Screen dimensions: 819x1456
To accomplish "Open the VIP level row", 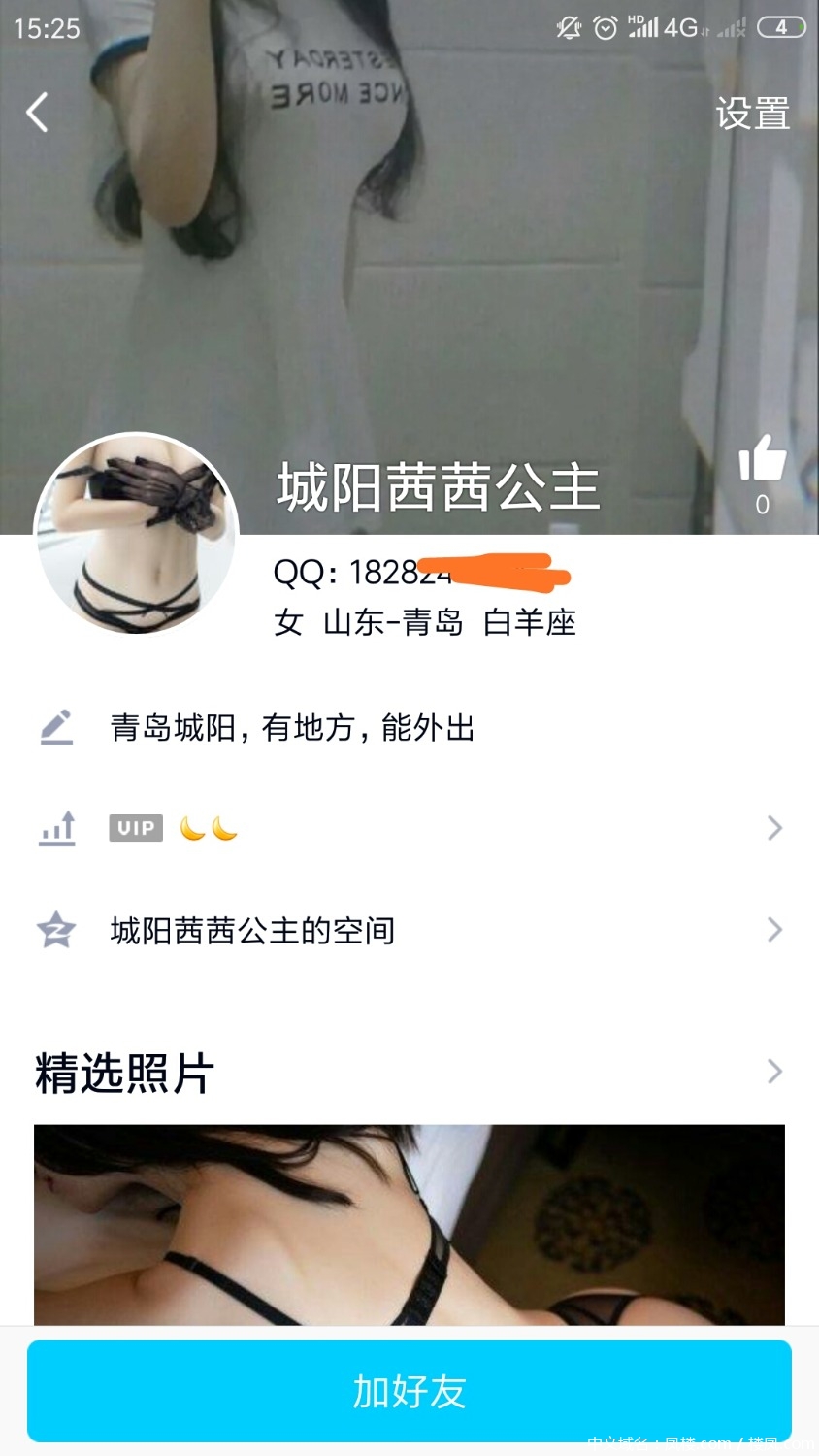I will (408, 828).
